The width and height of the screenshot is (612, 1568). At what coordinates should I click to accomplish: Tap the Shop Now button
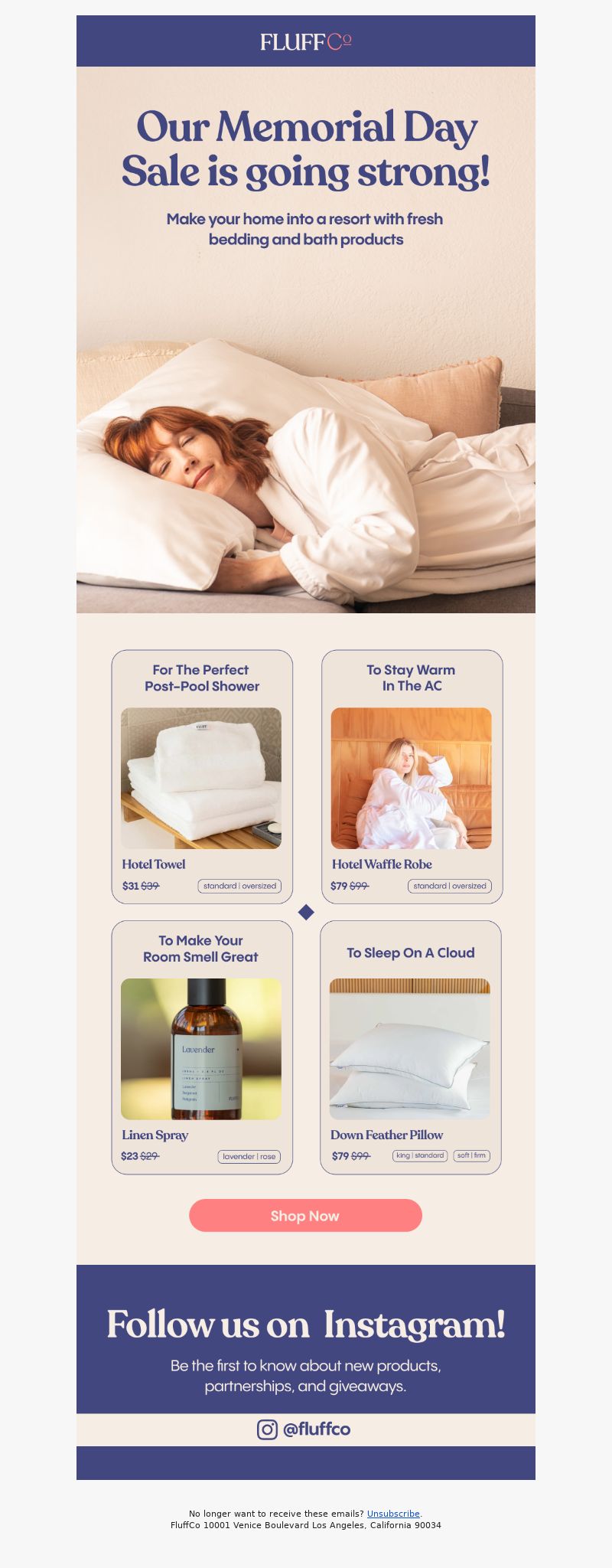click(305, 1215)
